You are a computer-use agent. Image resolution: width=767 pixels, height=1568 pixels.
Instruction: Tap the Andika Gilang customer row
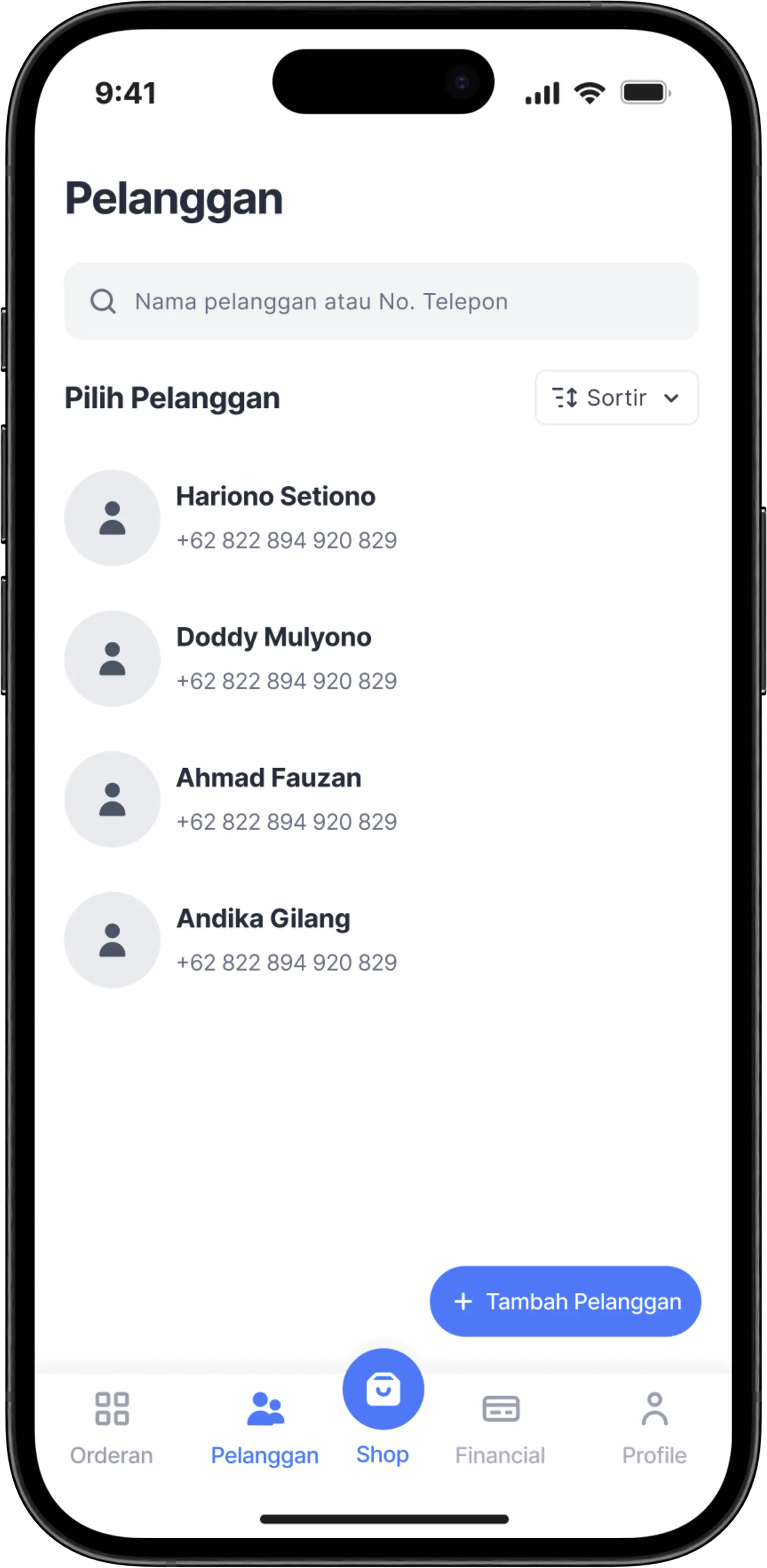tap(264, 939)
